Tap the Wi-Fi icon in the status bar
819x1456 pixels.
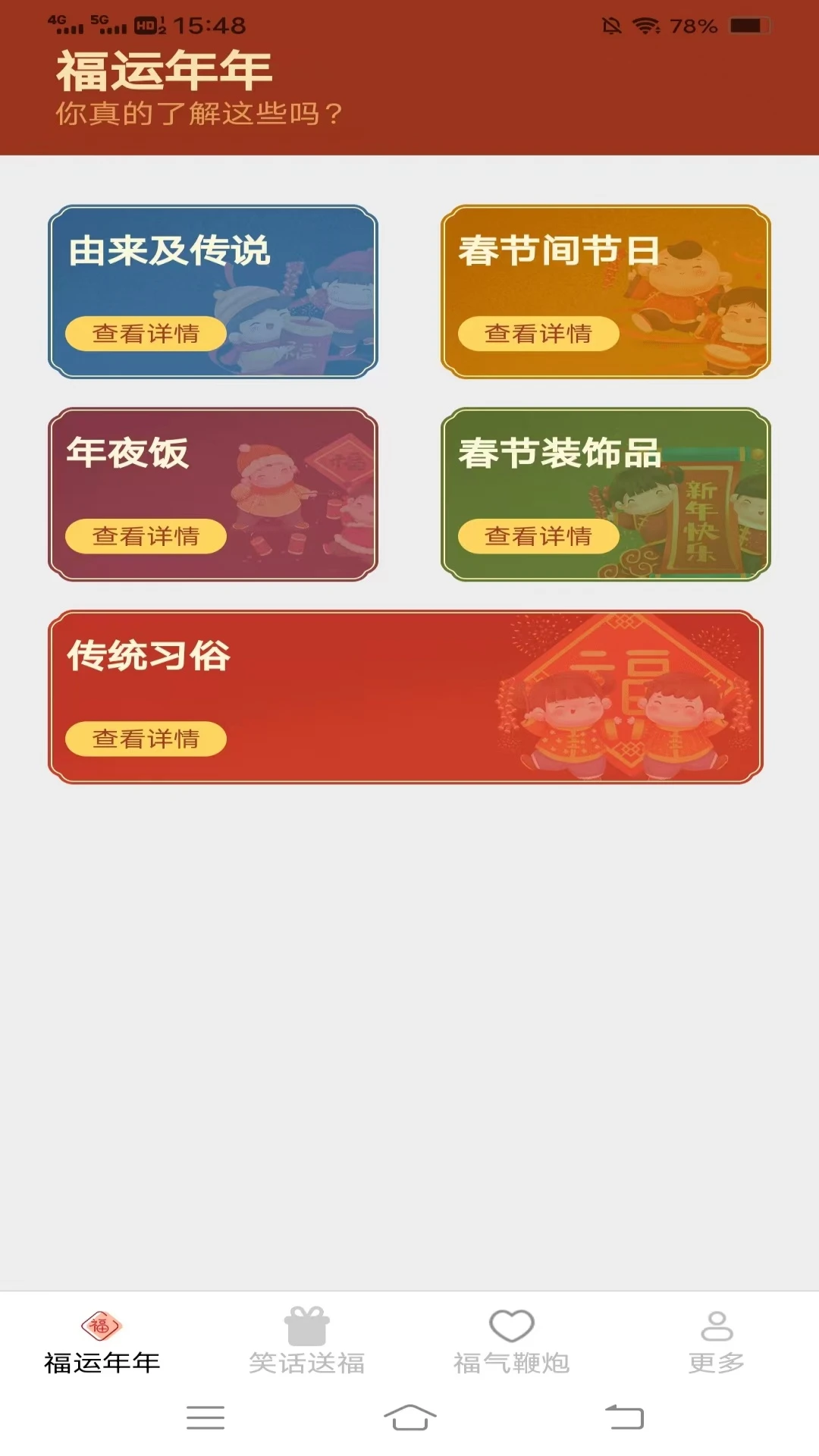tap(645, 24)
